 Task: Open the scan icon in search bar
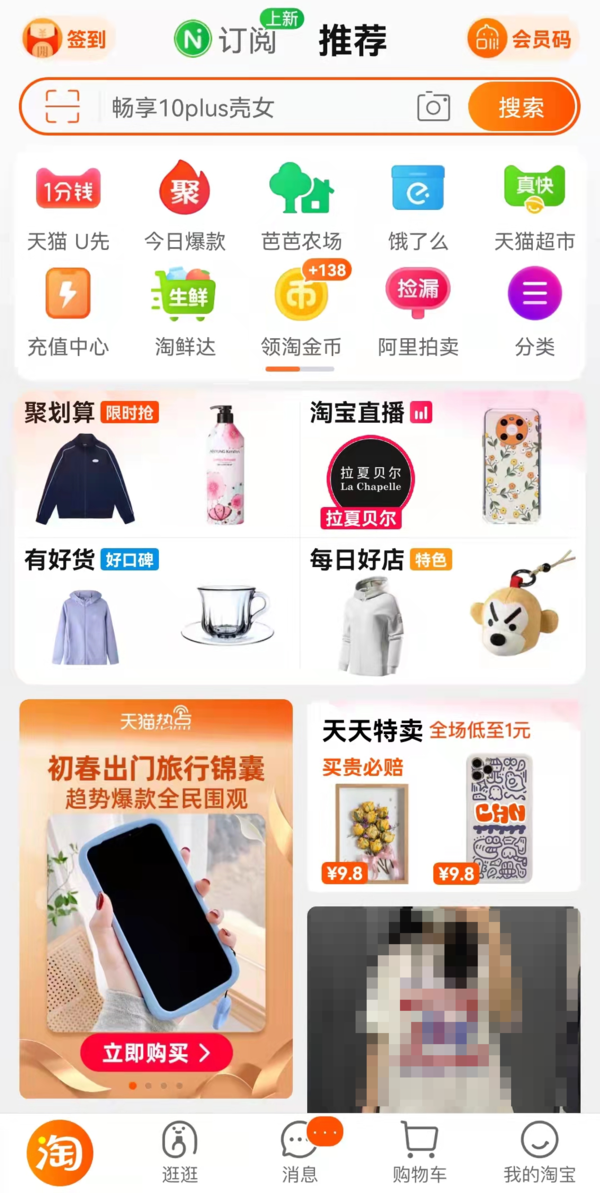coord(62,107)
